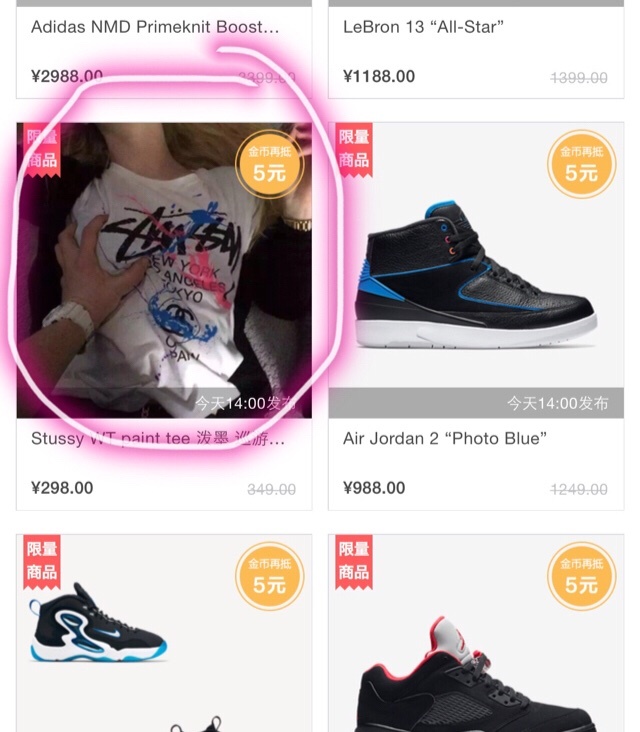Open the black and red sneaker card
The width and height of the screenshot is (640, 732).
476,640
